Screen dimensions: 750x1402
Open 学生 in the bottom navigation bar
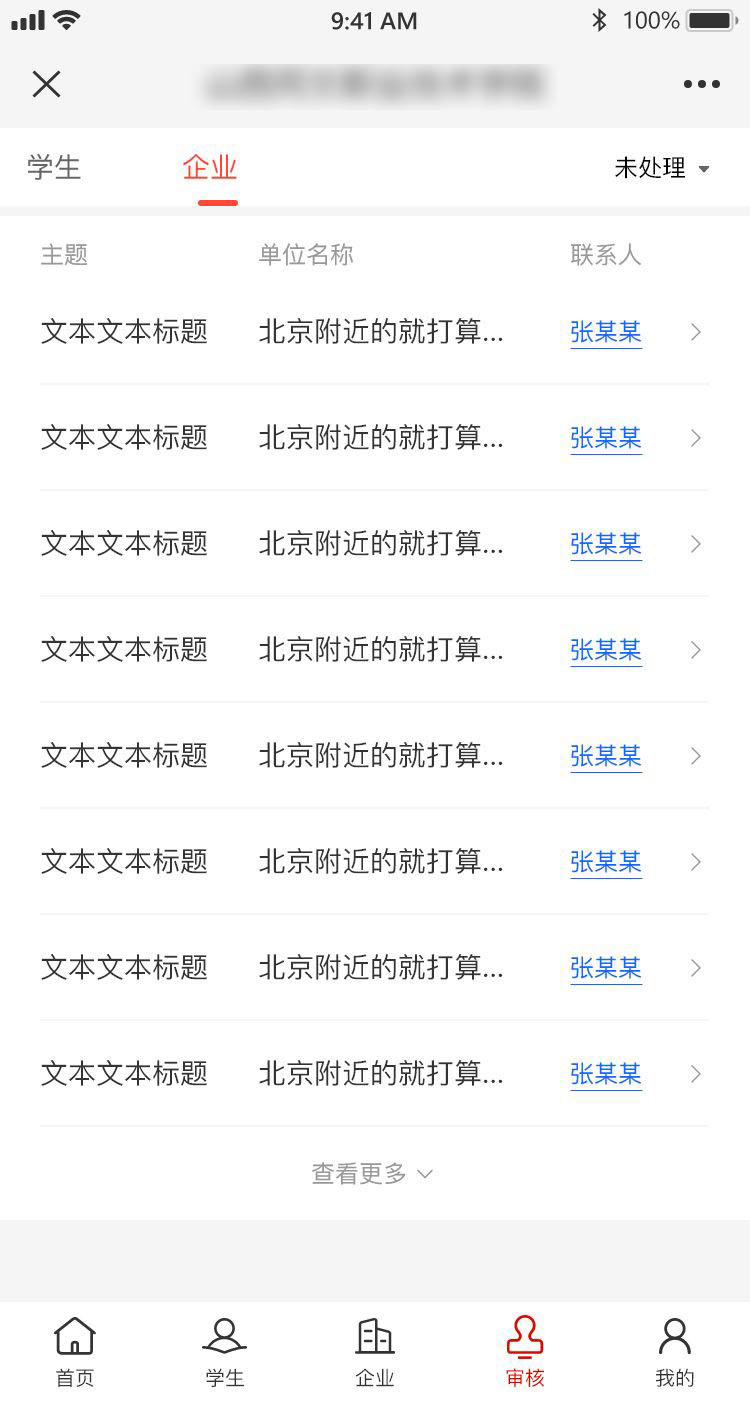(225, 1352)
